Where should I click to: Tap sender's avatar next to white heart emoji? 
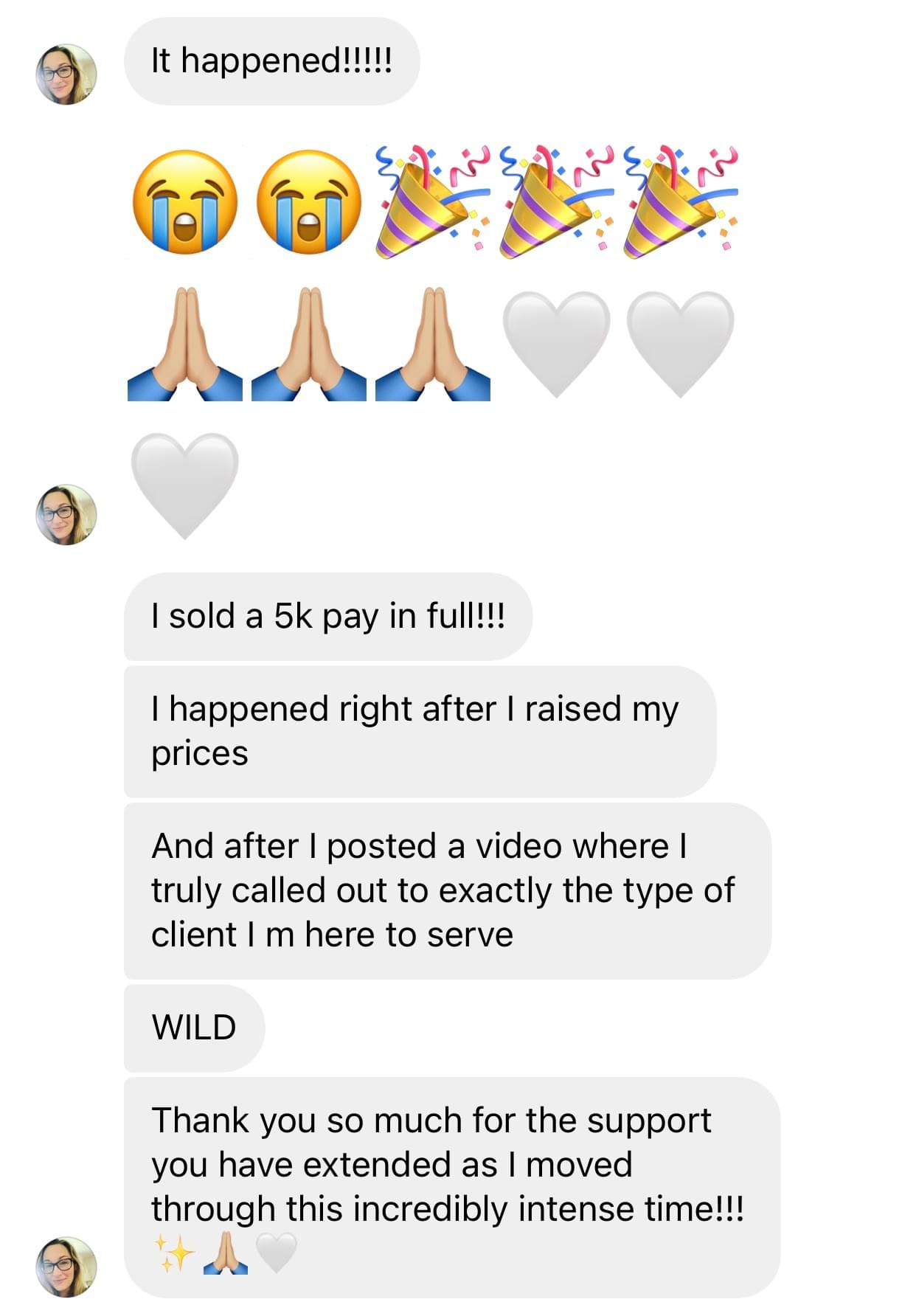click(x=66, y=514)
